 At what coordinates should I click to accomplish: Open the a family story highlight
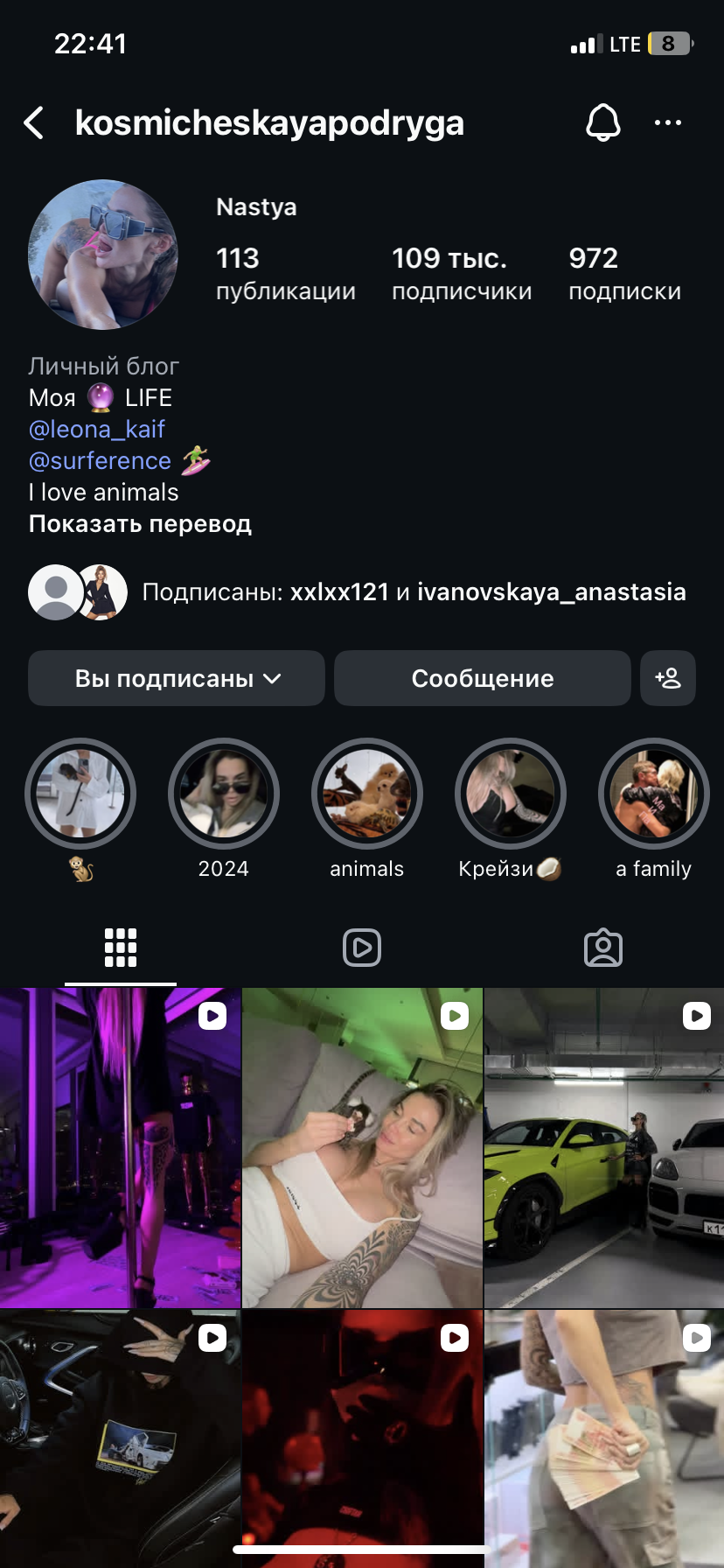653,794
